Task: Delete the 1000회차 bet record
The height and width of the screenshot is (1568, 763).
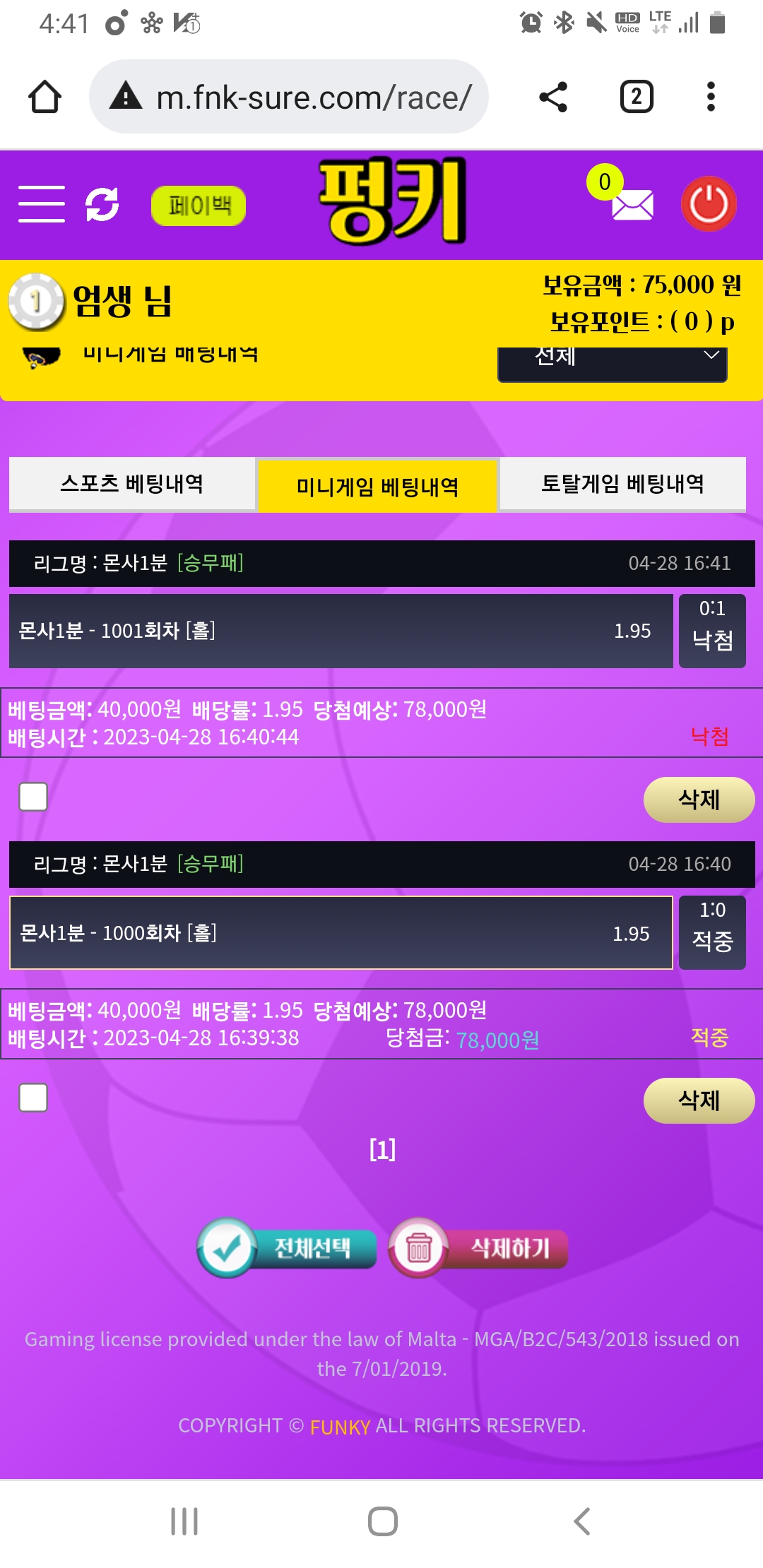Action: click(x=698, y=1100)
